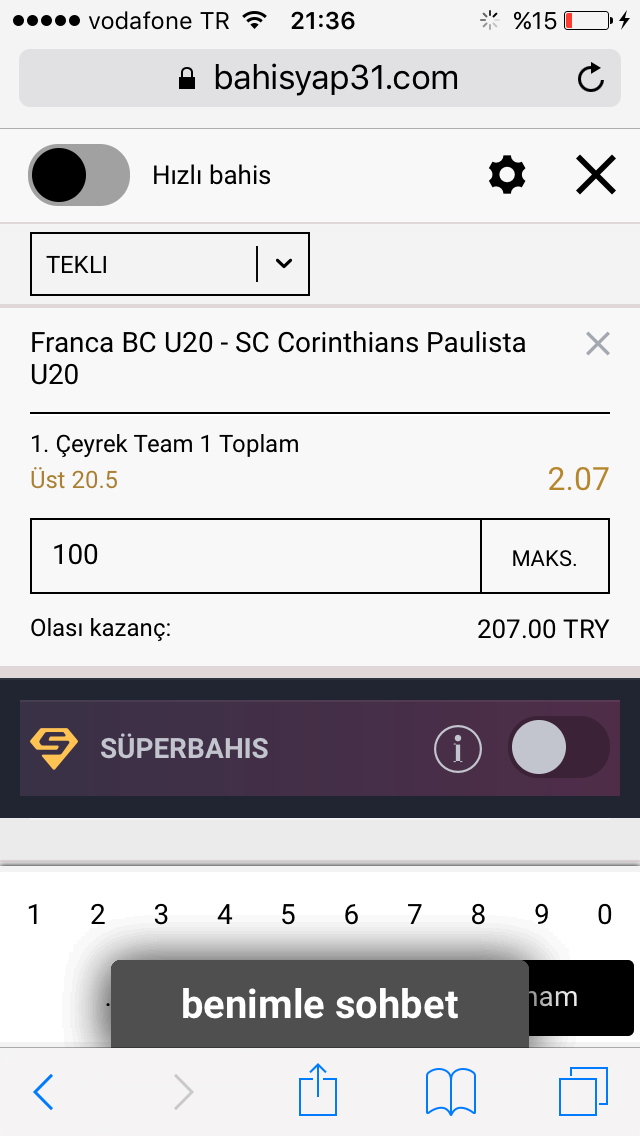Enter digit 5 on the number pad
The height and width of the screenshot is (1136, 640).
288,915
